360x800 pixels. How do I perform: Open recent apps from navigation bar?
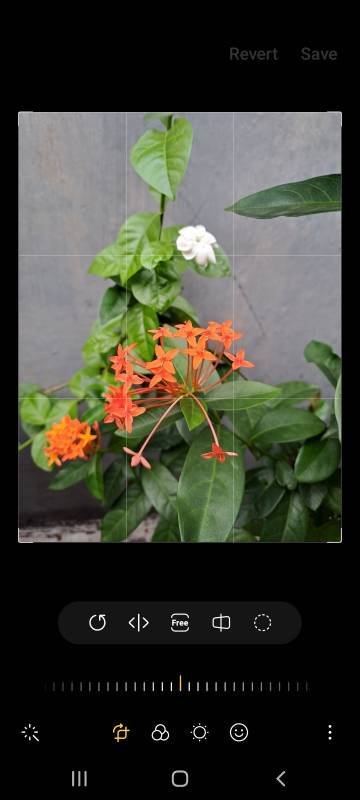coord(79,779)
